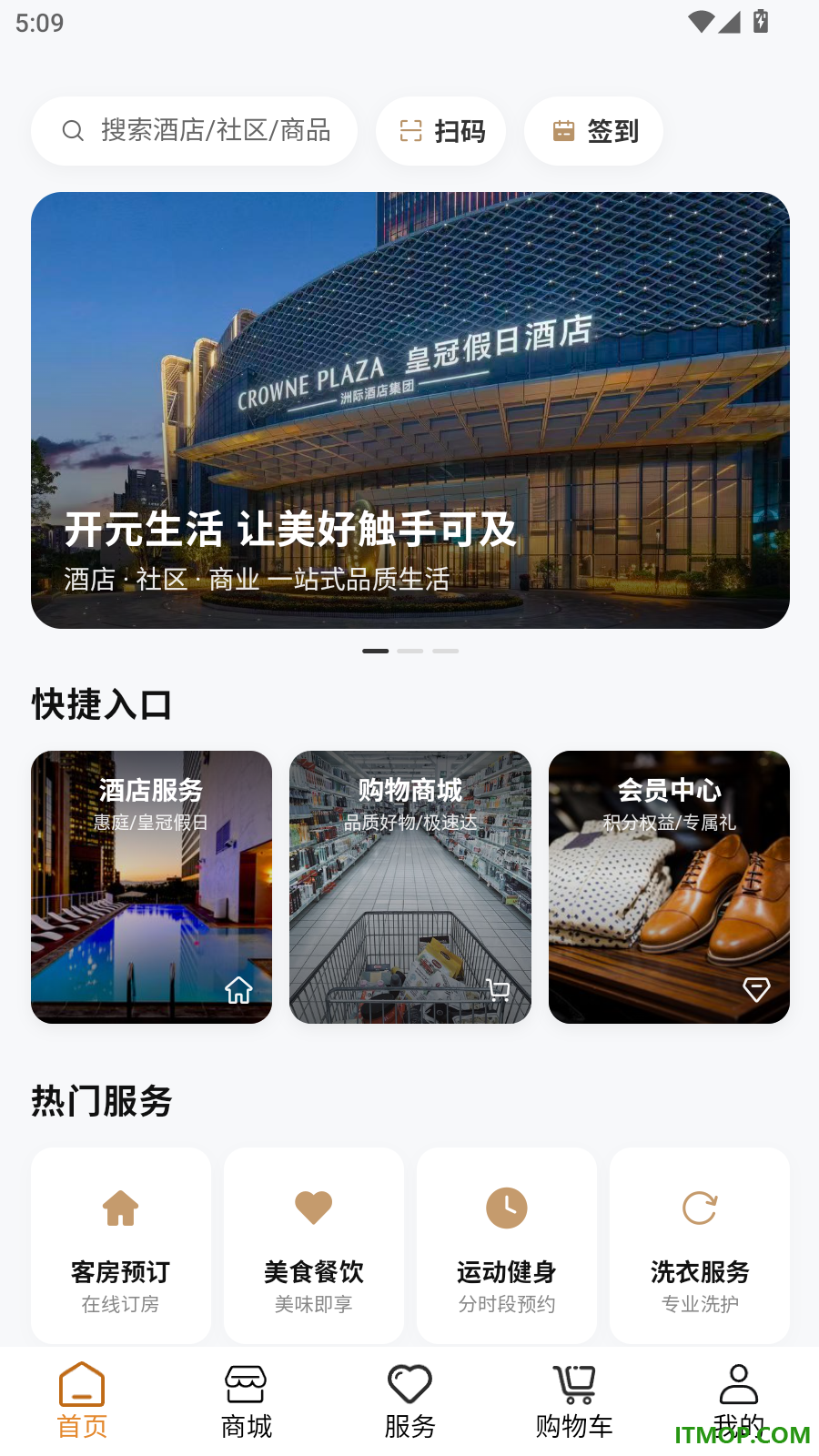
Task: Select the 运动健身 service card
Action: [507, 1246]
